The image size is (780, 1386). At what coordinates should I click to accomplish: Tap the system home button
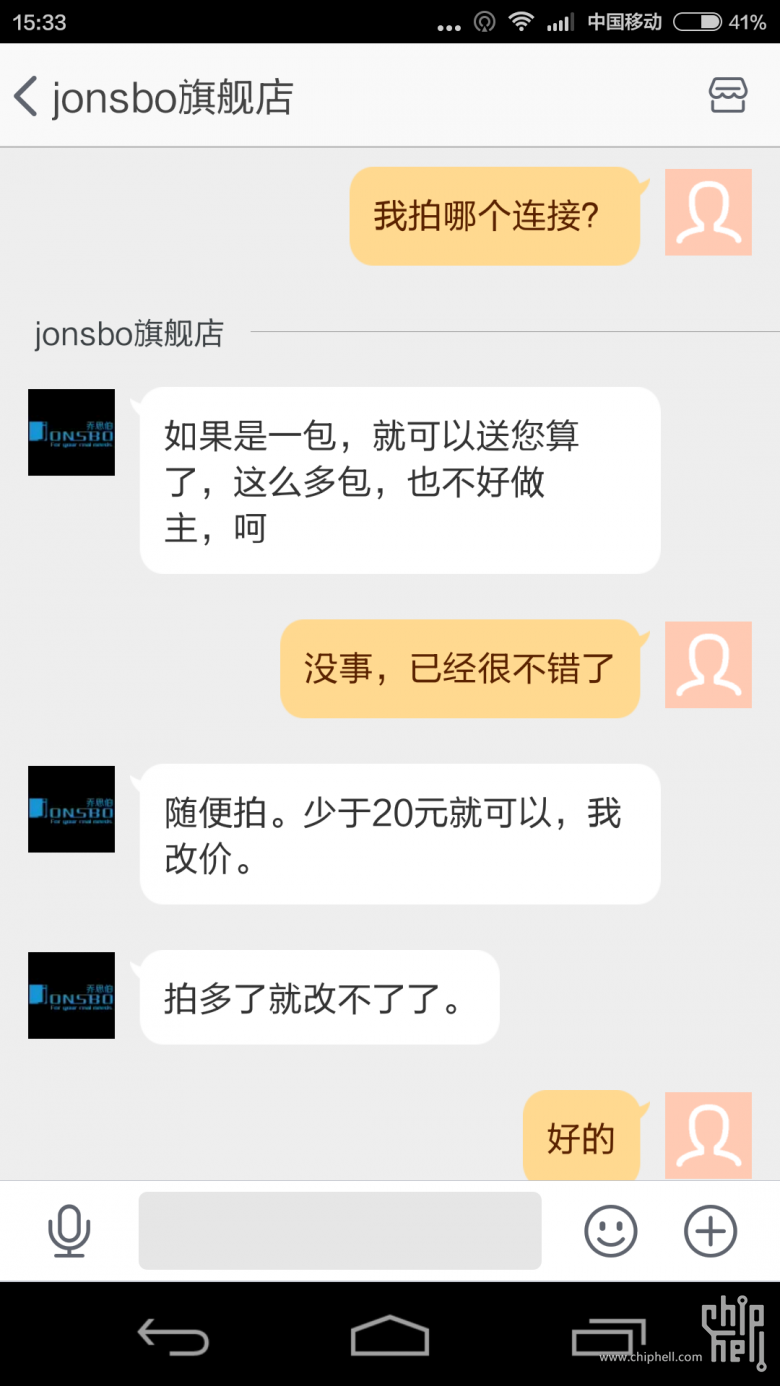click(389, 1336)
